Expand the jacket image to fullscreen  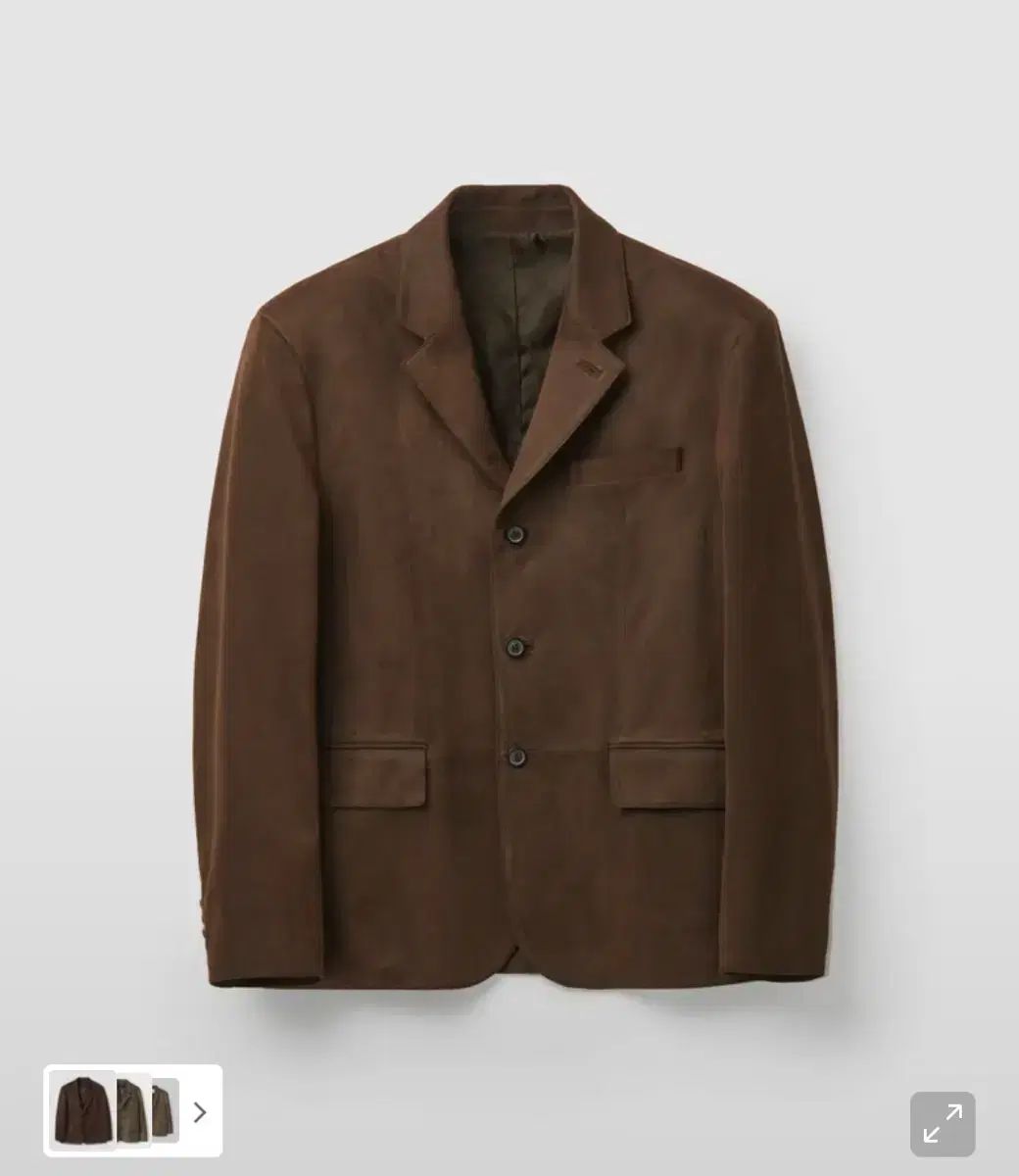click(x=942, y=1123)
